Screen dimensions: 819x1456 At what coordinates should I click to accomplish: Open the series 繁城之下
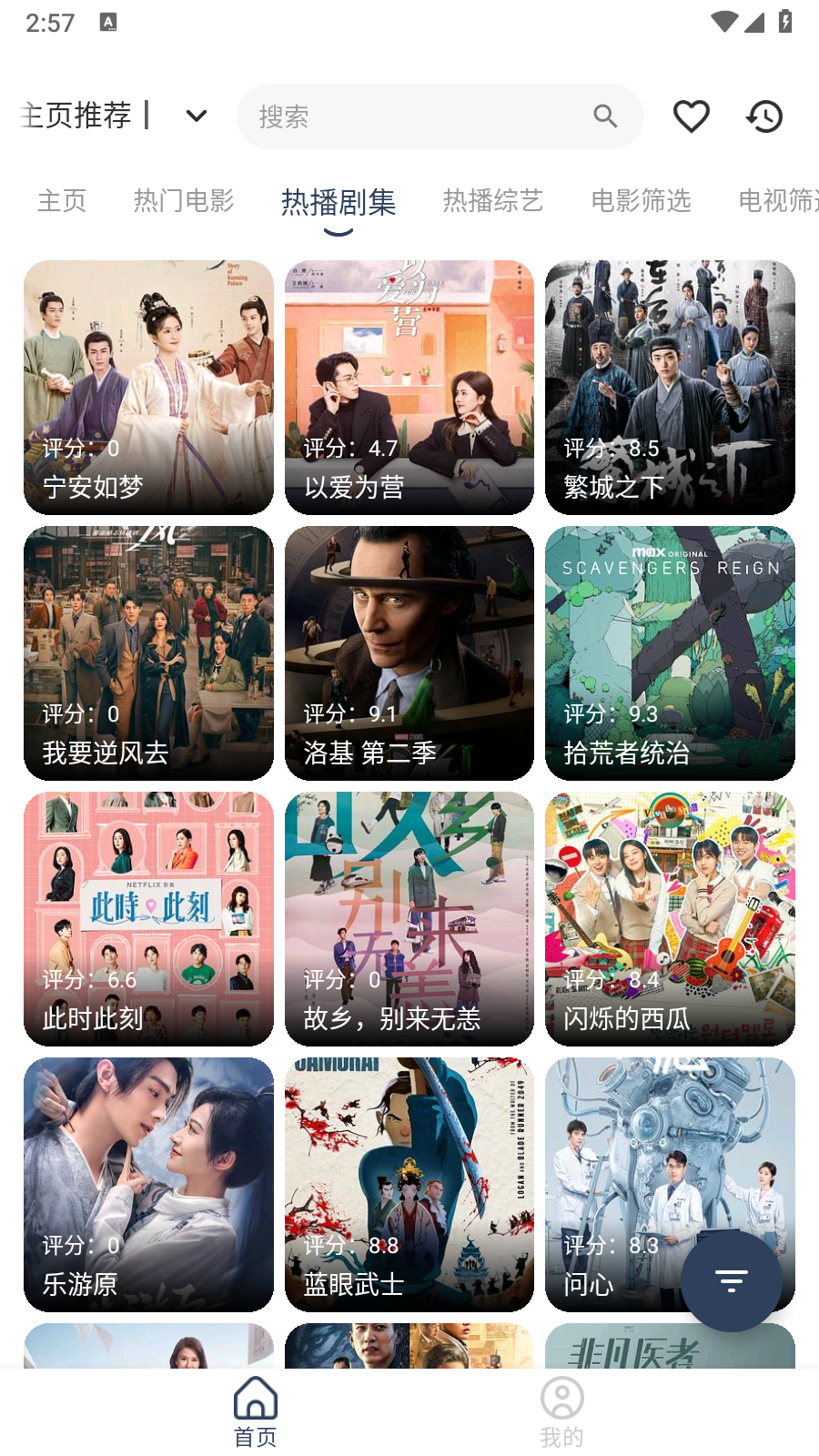670,387
